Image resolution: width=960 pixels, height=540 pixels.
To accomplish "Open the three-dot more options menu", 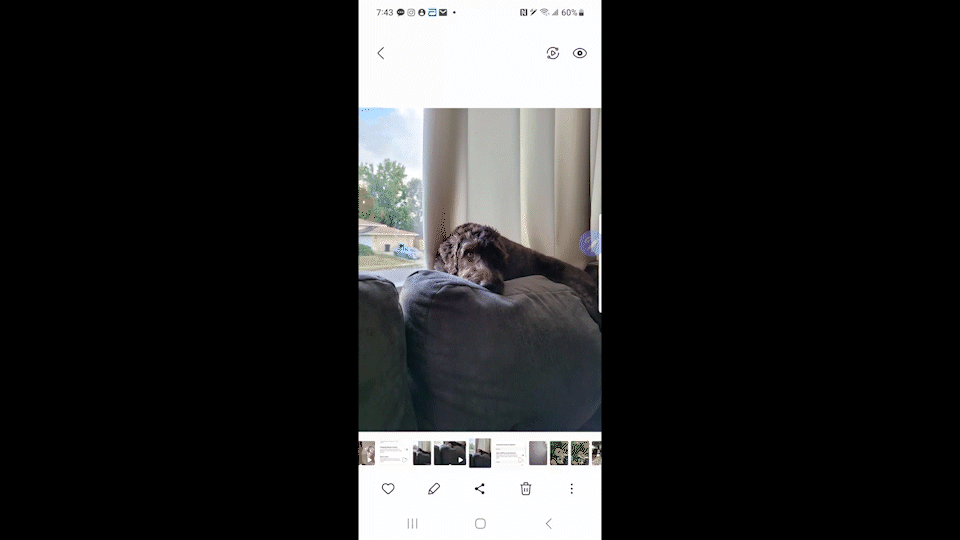I will point(572,489).
